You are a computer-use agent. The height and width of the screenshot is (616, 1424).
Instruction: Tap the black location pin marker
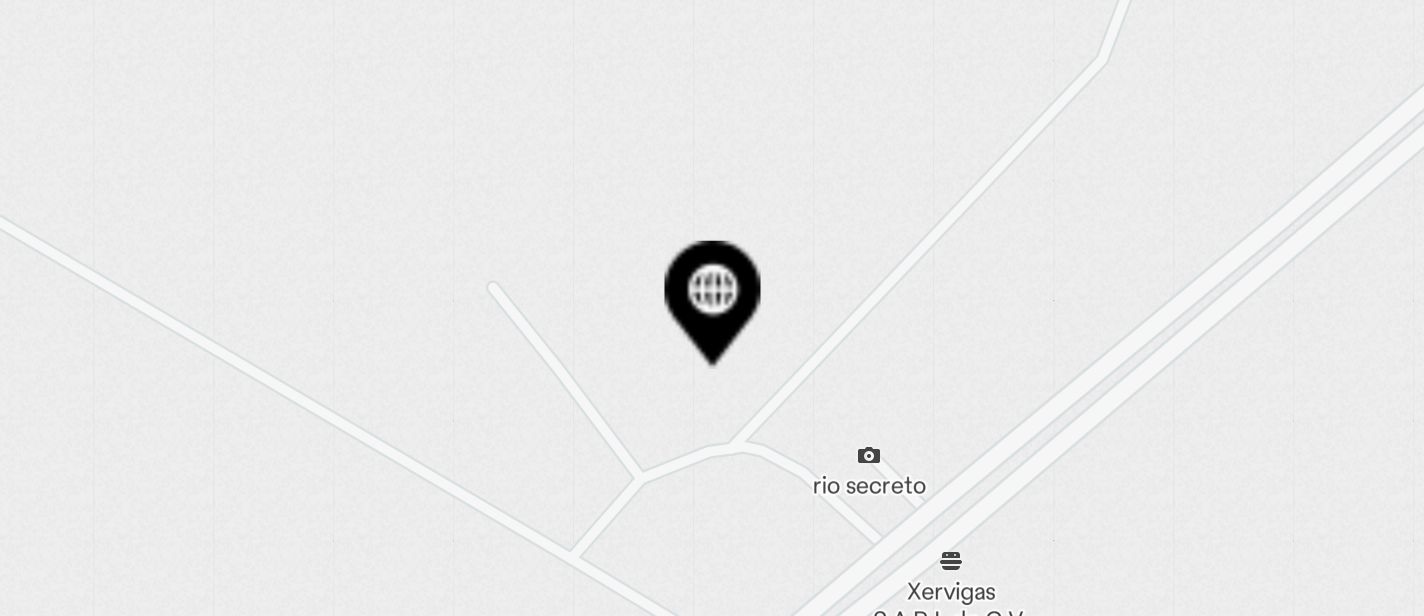(x=712, y=296)
